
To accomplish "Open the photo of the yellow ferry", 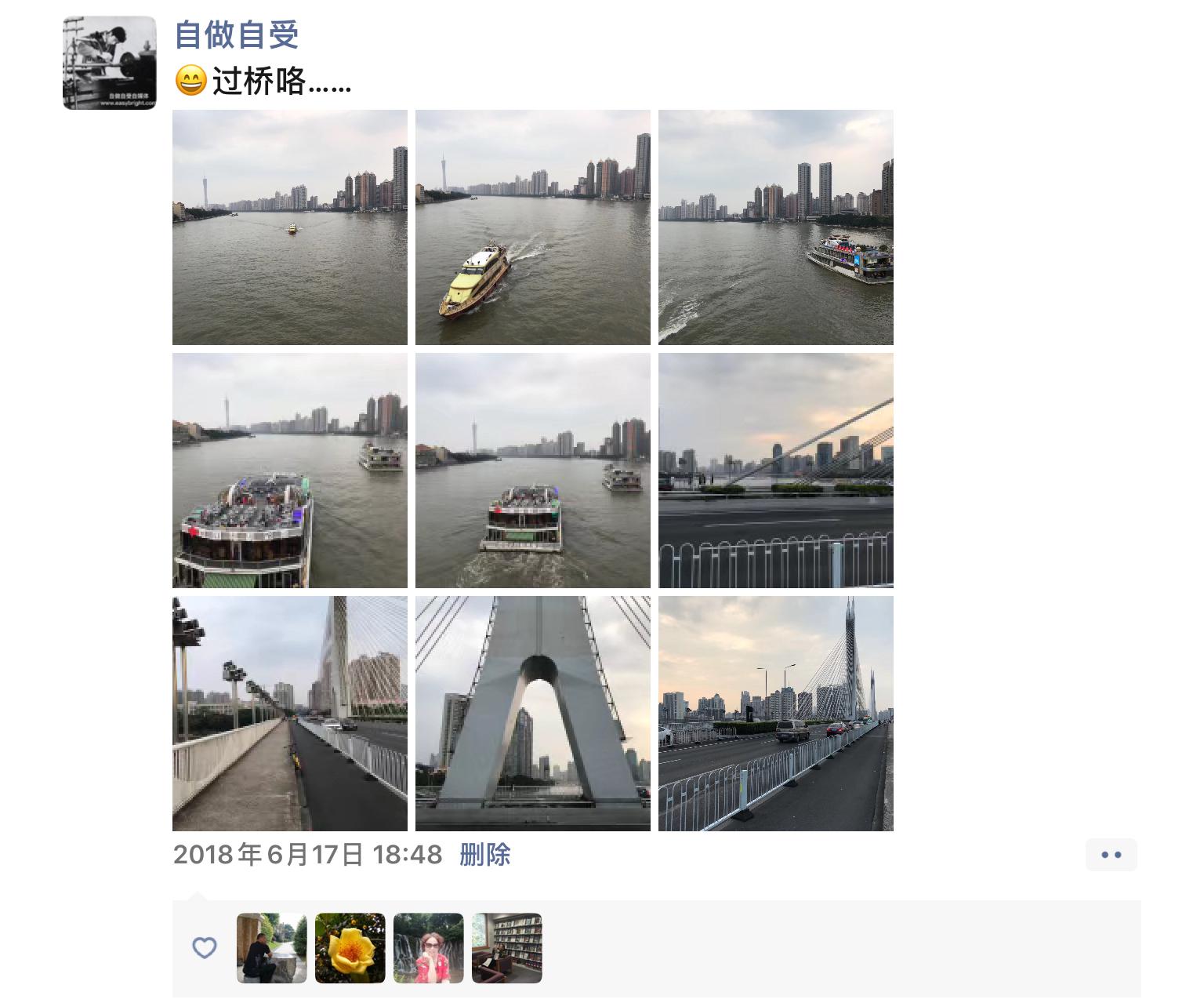I will coord(533,227).
